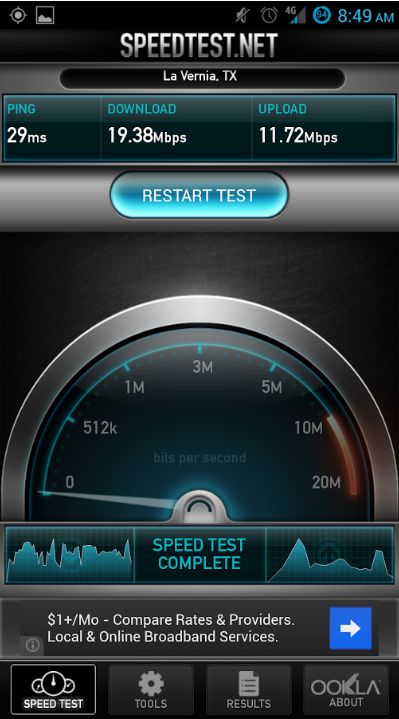Open the Tools tab
This screenshot has height=719, width=399.
[x=151, y=689]
